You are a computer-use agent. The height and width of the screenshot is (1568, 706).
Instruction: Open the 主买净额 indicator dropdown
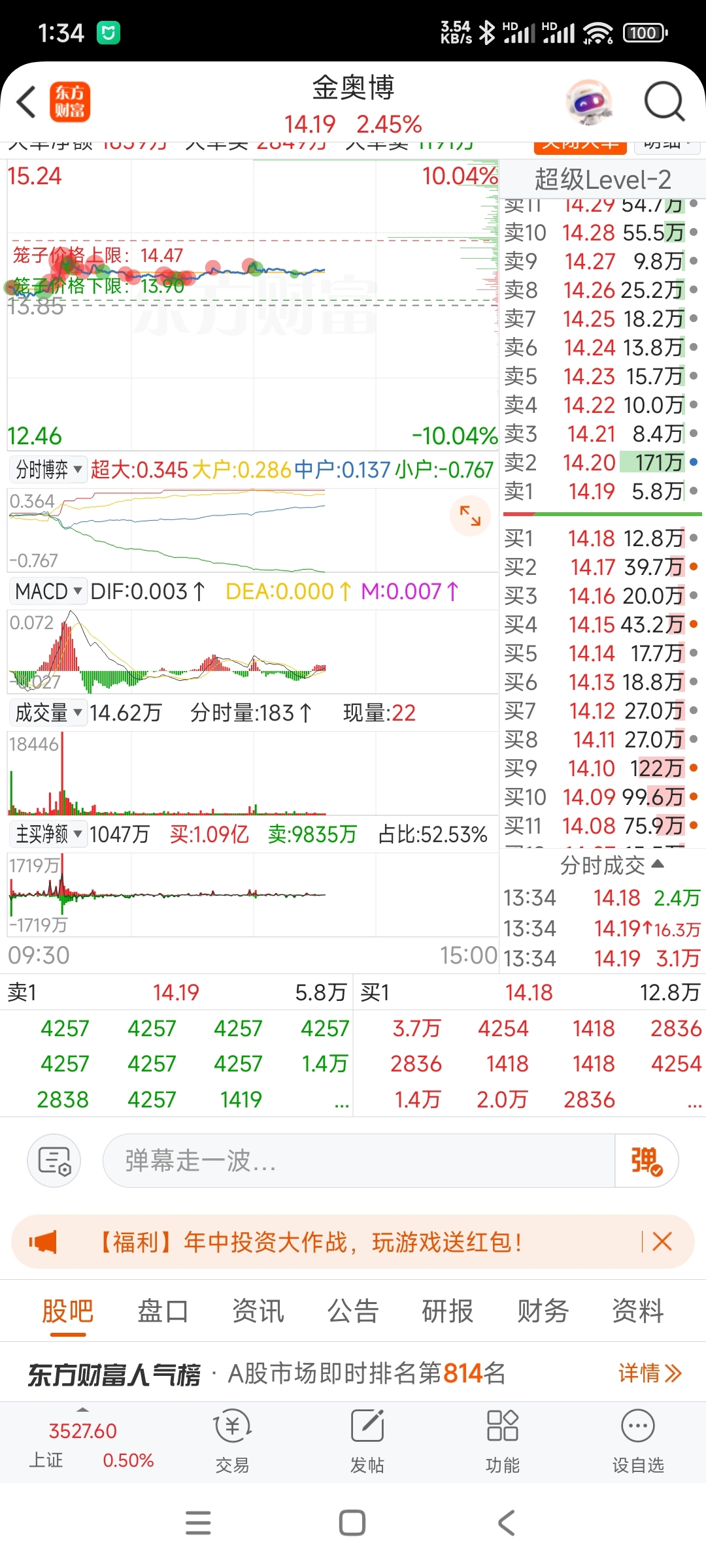pos(48,834)
